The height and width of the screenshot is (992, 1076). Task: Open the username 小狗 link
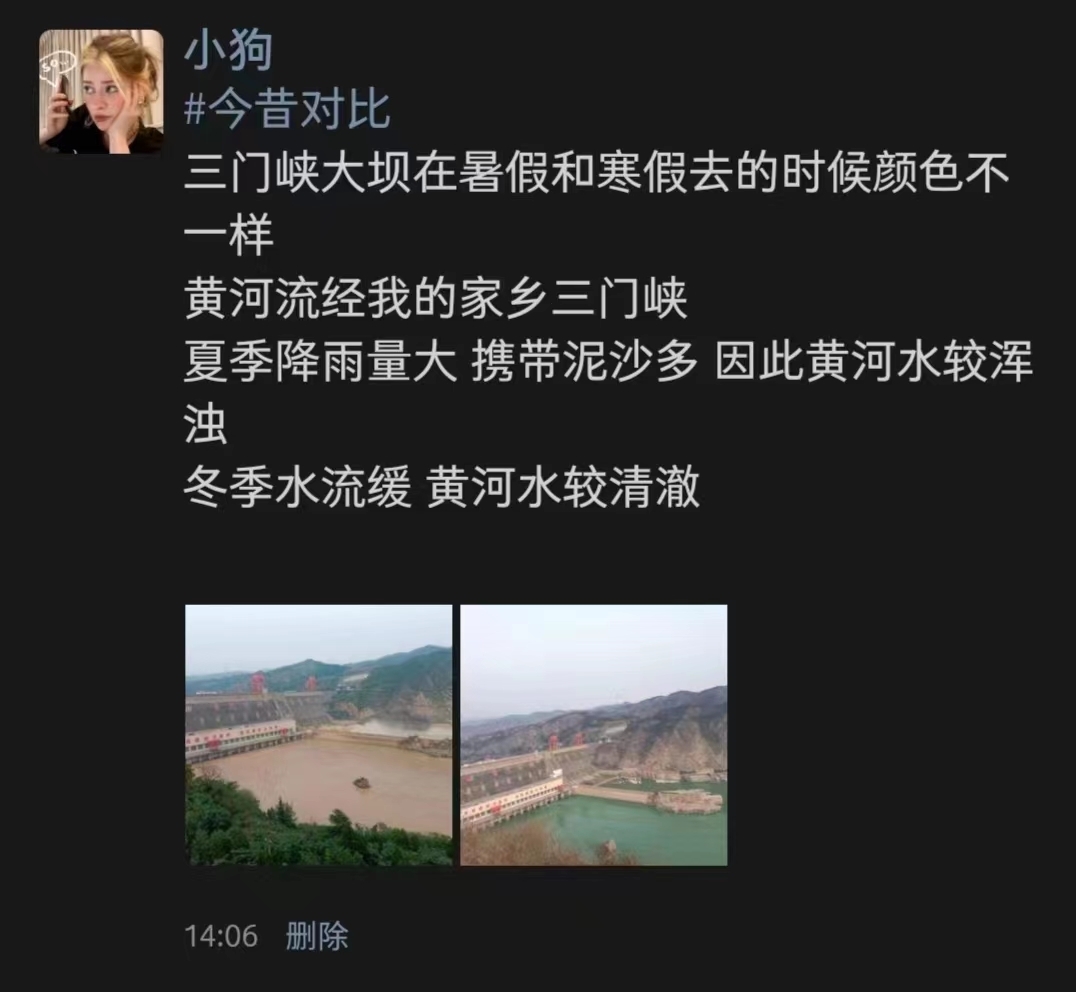tap(228, 51)
